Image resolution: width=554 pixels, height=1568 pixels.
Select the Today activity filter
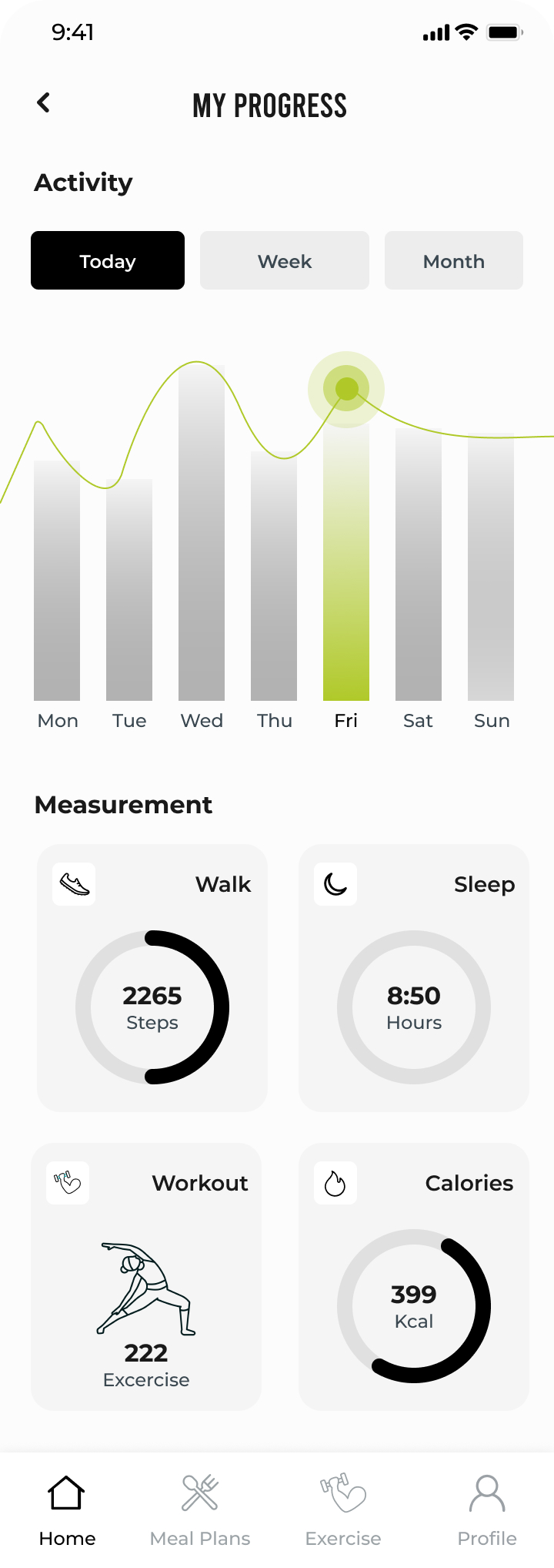pyautogui.click(x=107, y=260)
